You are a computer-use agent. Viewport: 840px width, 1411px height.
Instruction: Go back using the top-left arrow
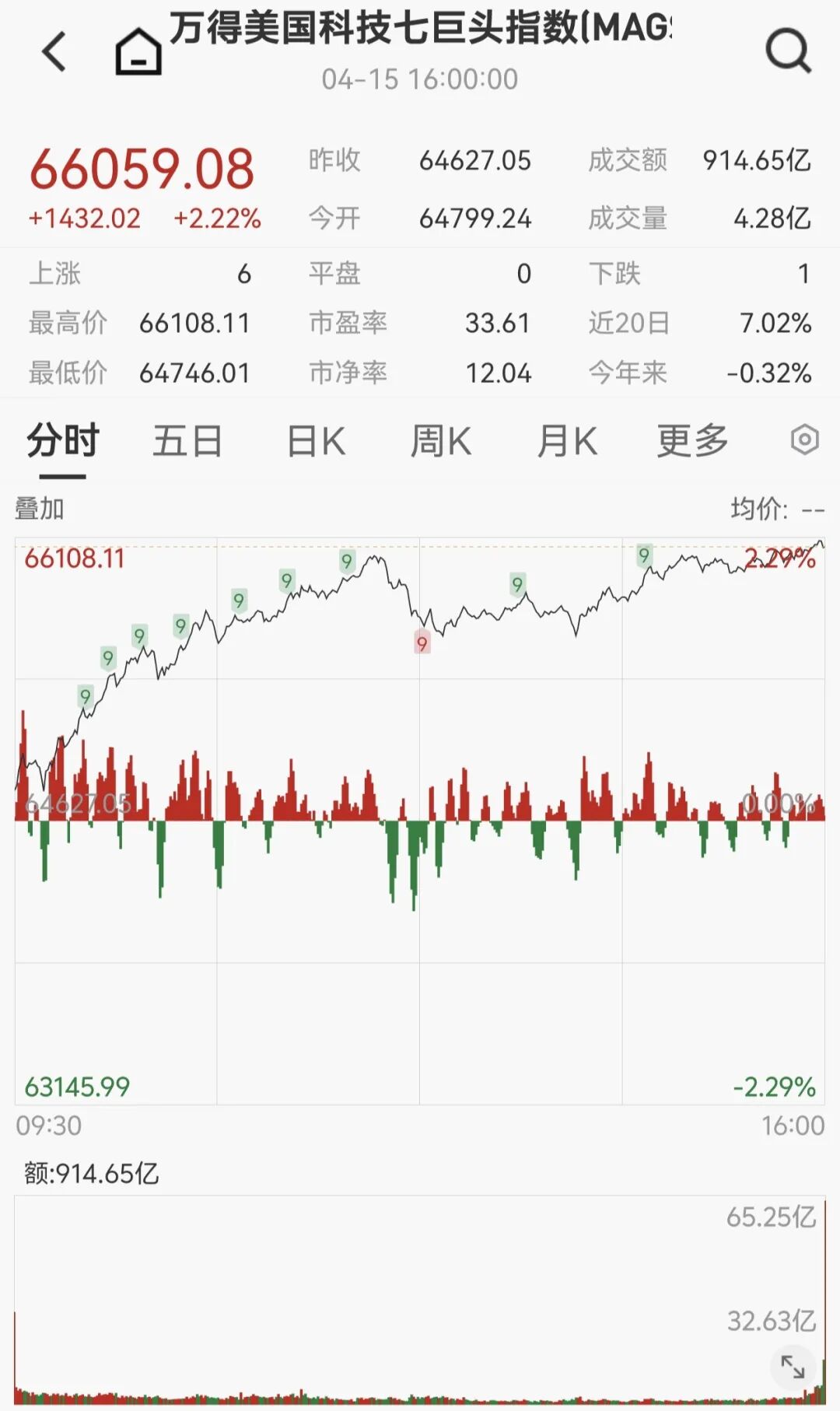[54, 52]
